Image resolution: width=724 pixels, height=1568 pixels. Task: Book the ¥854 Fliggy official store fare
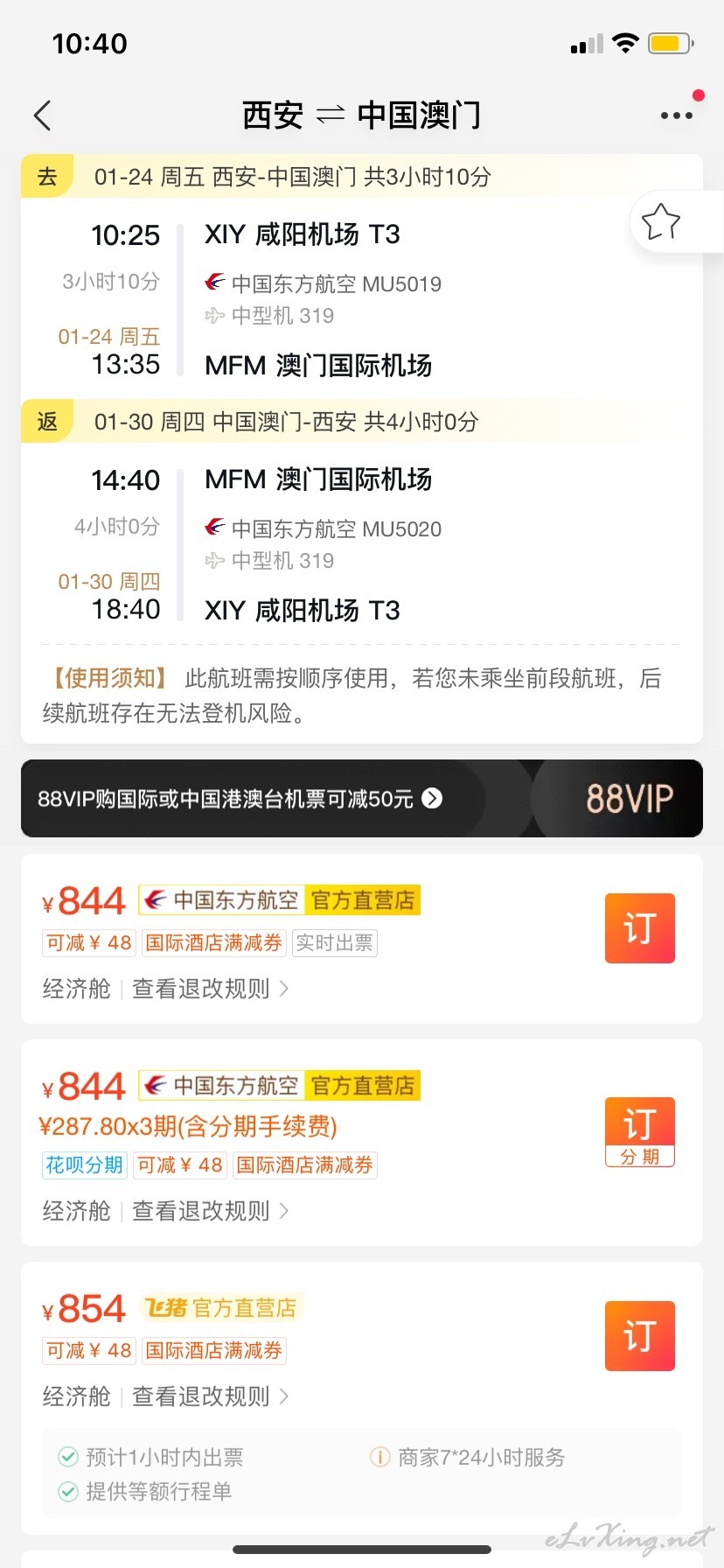[x=640, y=1336]
